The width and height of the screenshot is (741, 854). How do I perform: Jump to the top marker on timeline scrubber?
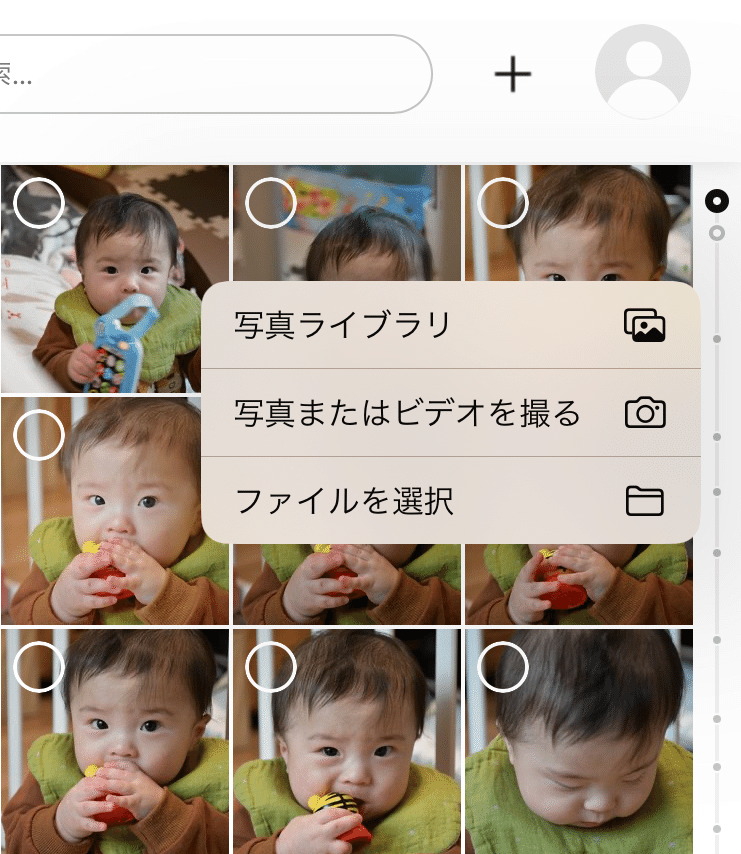pos(716,201)
